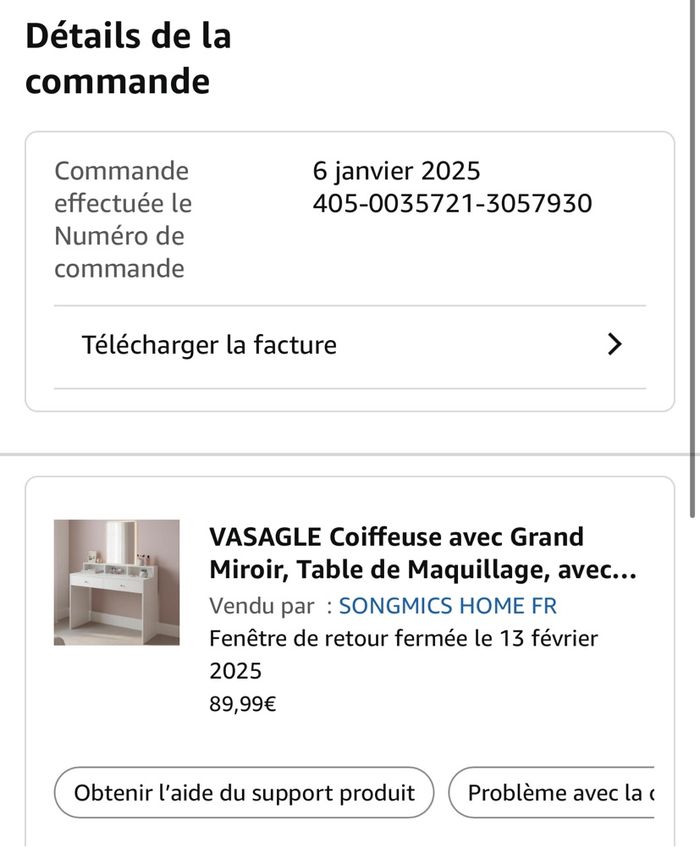The width and height of the screenshot is (700, 847).
Task: Open Télécharger la facture row
Action: click(x=350, y=346)
